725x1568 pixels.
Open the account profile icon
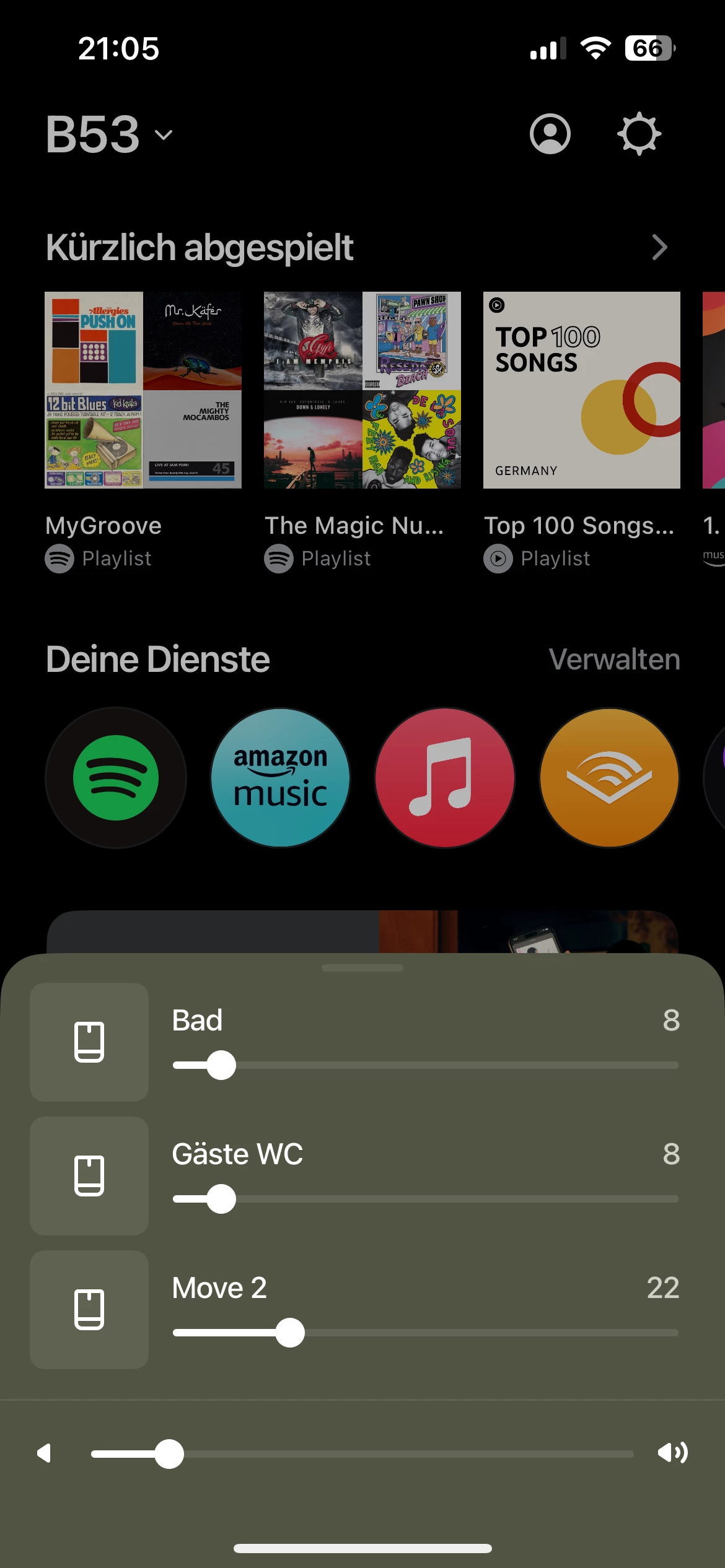550,134
